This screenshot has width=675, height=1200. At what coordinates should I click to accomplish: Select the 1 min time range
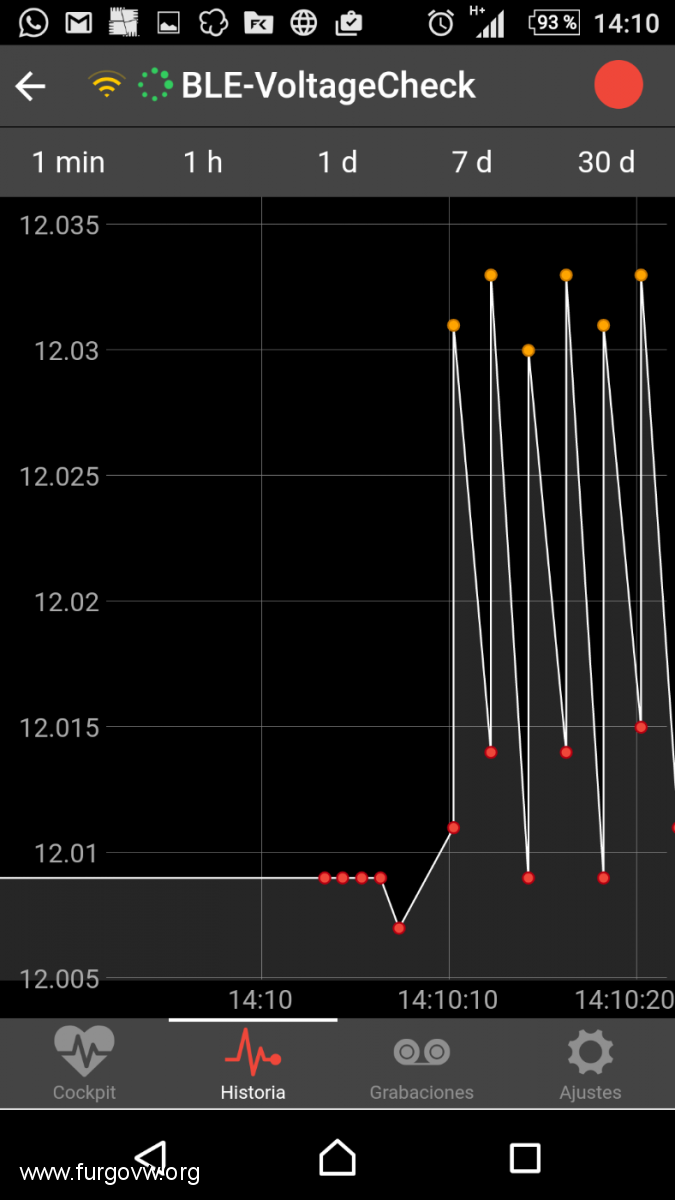pos(68,162)
